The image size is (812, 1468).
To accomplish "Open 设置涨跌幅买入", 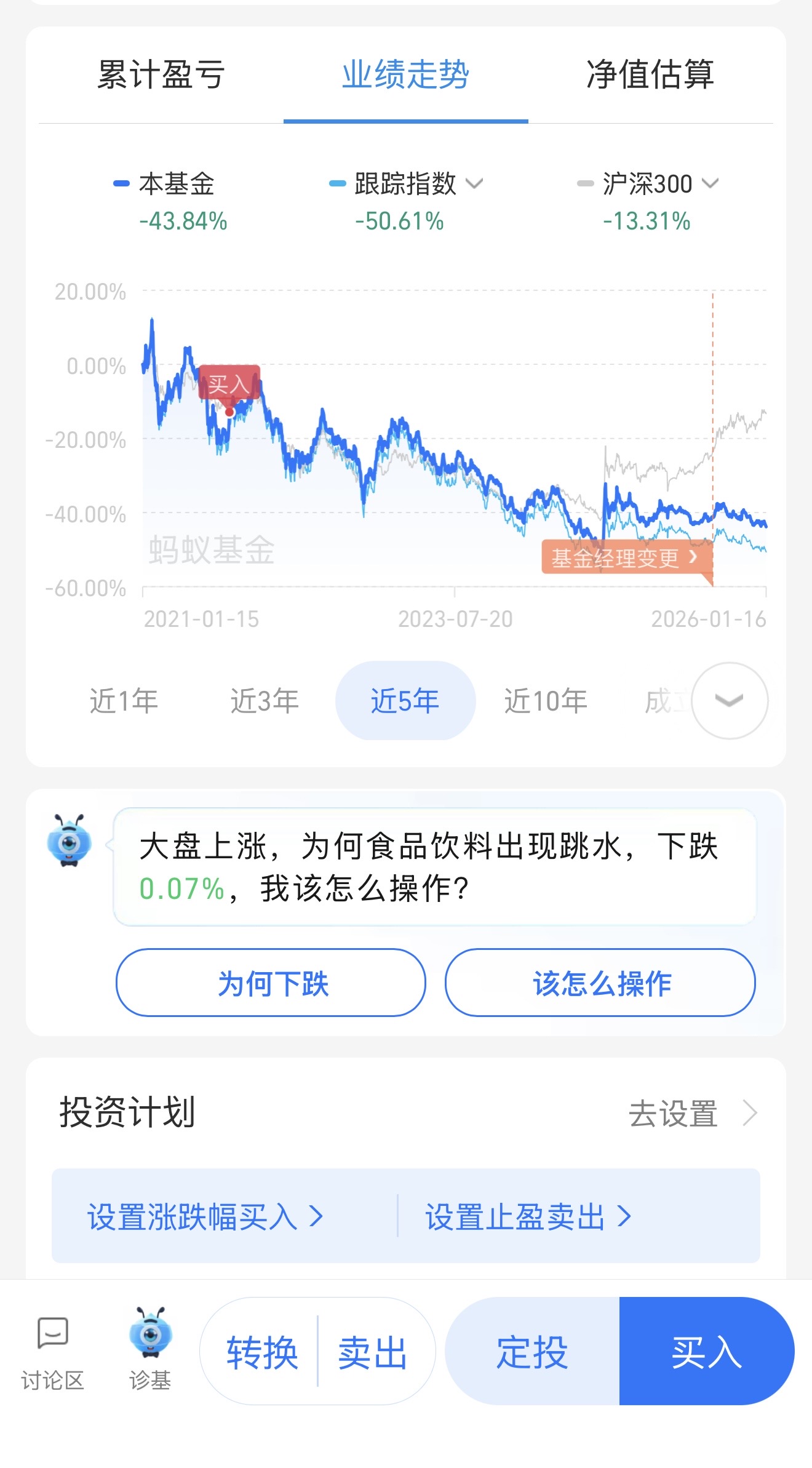I will 205,1216.
